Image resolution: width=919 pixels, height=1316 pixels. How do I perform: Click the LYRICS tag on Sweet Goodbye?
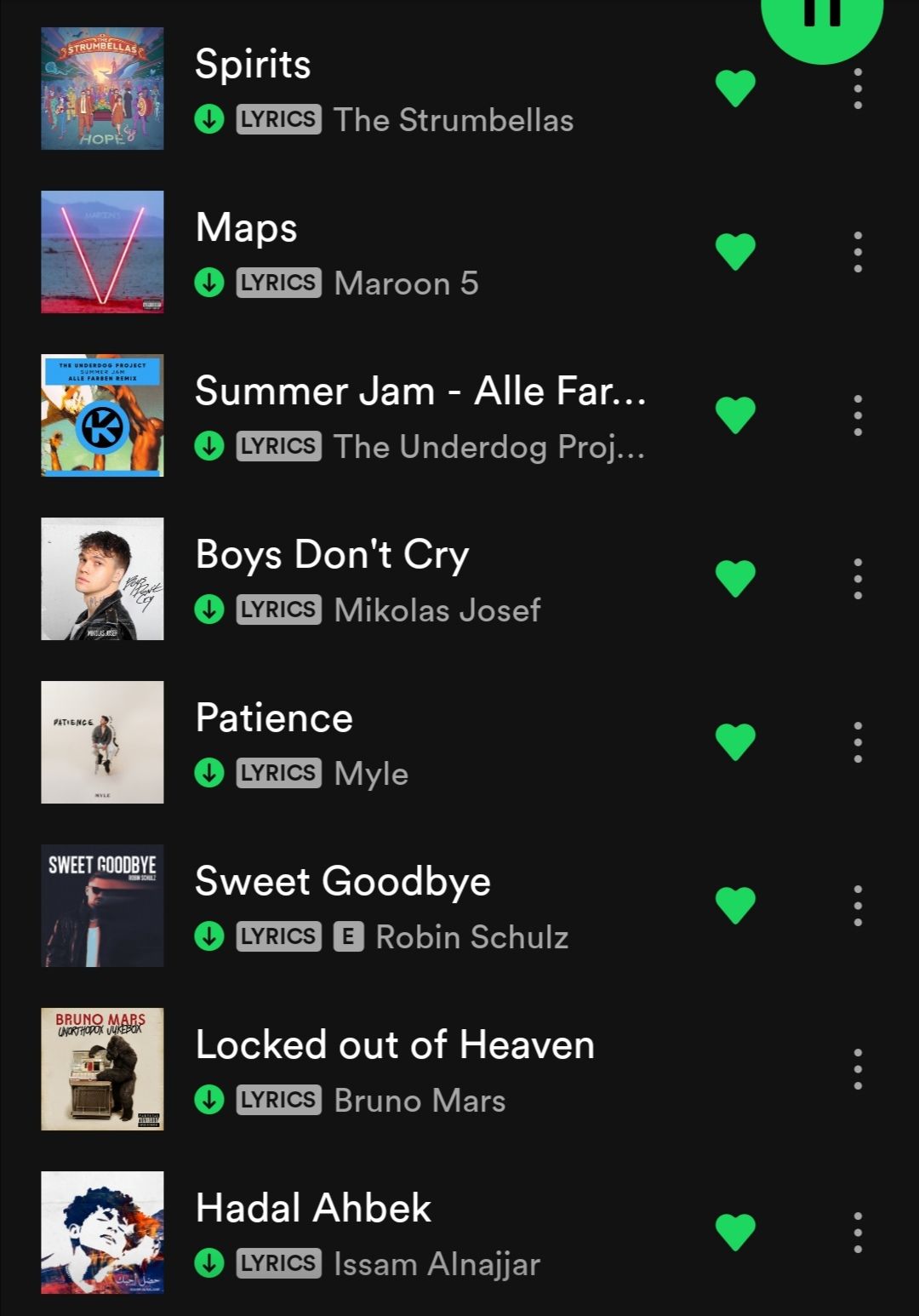coord(277,936)
